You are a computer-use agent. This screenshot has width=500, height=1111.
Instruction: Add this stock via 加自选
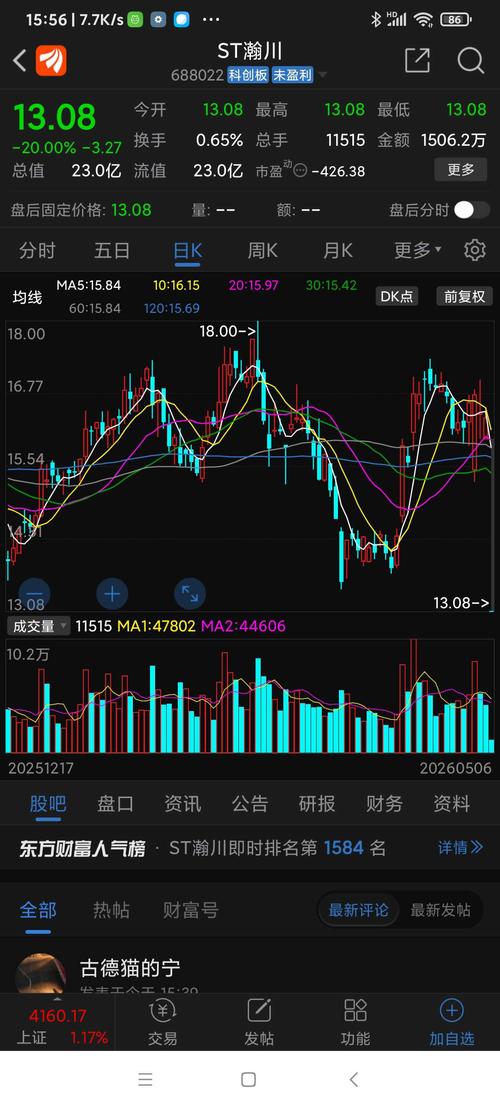452,1022
